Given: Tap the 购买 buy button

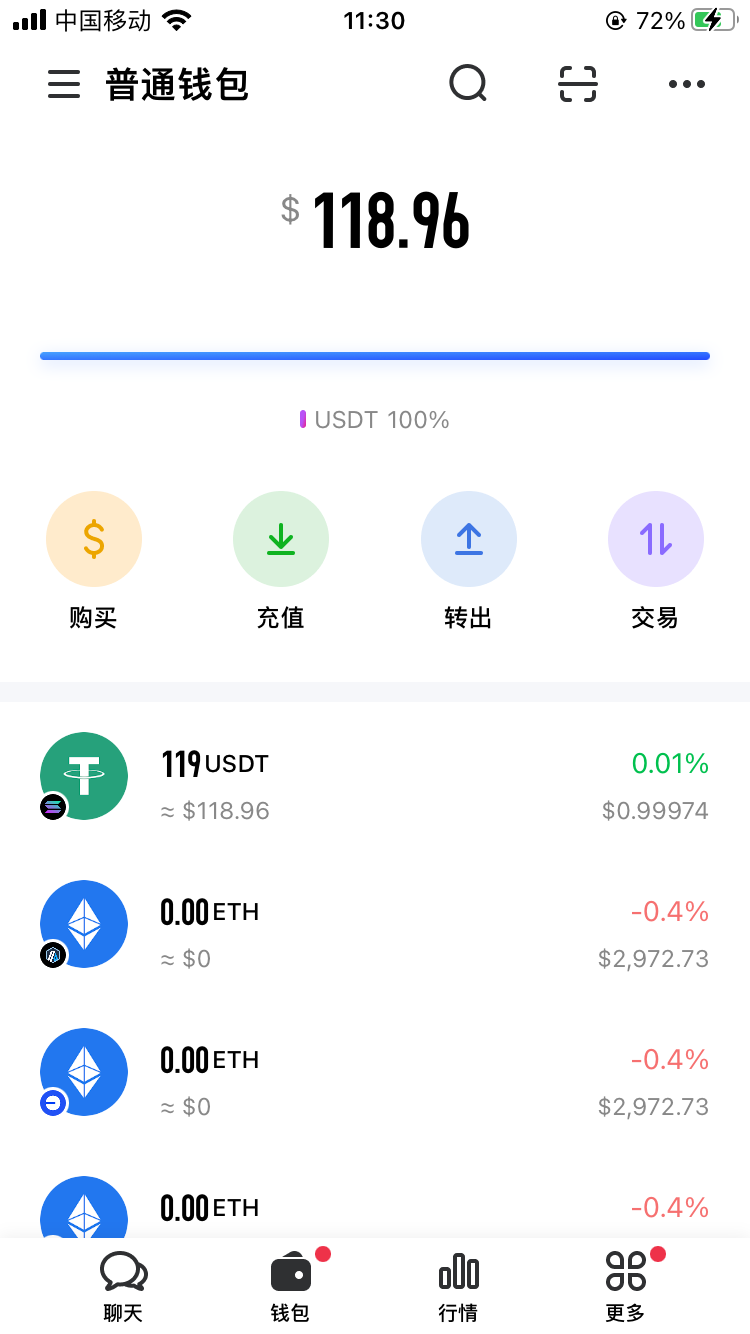Looking at the screenshot, I should (x=94, y=540).
